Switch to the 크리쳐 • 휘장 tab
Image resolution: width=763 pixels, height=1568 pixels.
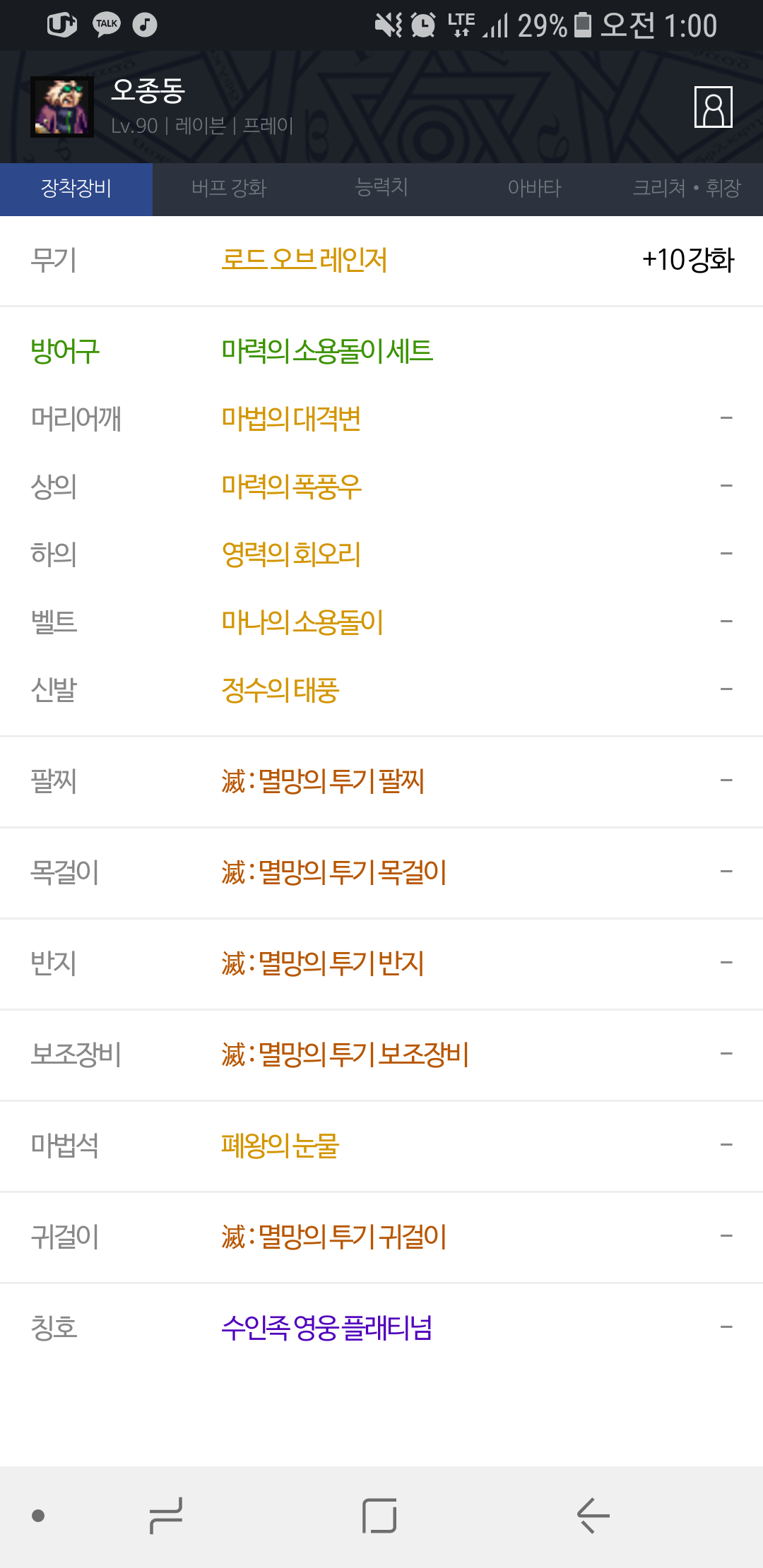(686, 189)
